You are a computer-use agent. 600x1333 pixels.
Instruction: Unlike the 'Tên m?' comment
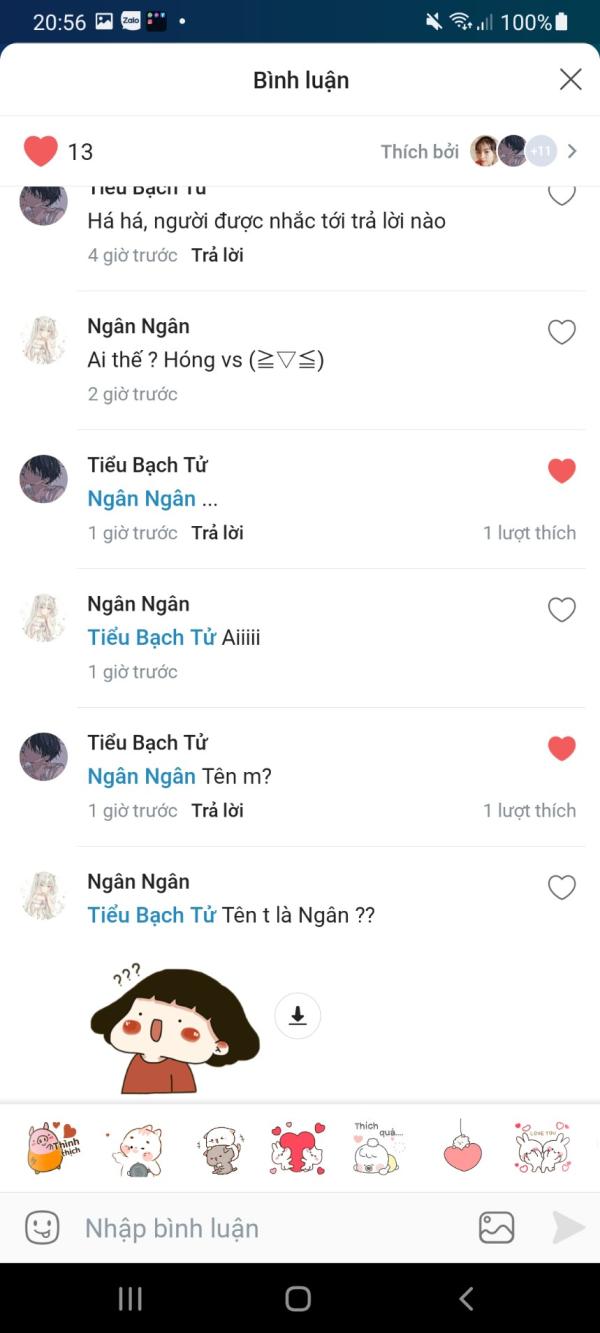click(x=562, y=748)
